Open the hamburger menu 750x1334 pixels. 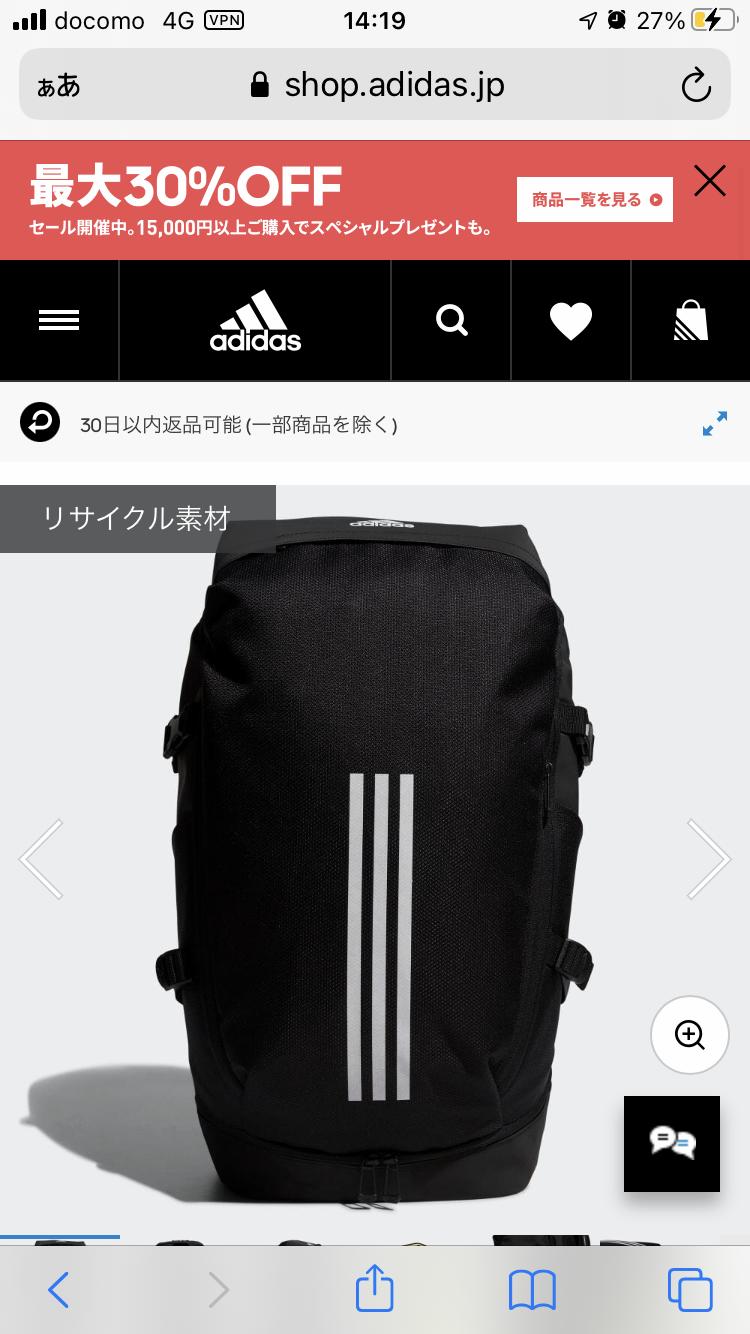[x=59, y=320]
